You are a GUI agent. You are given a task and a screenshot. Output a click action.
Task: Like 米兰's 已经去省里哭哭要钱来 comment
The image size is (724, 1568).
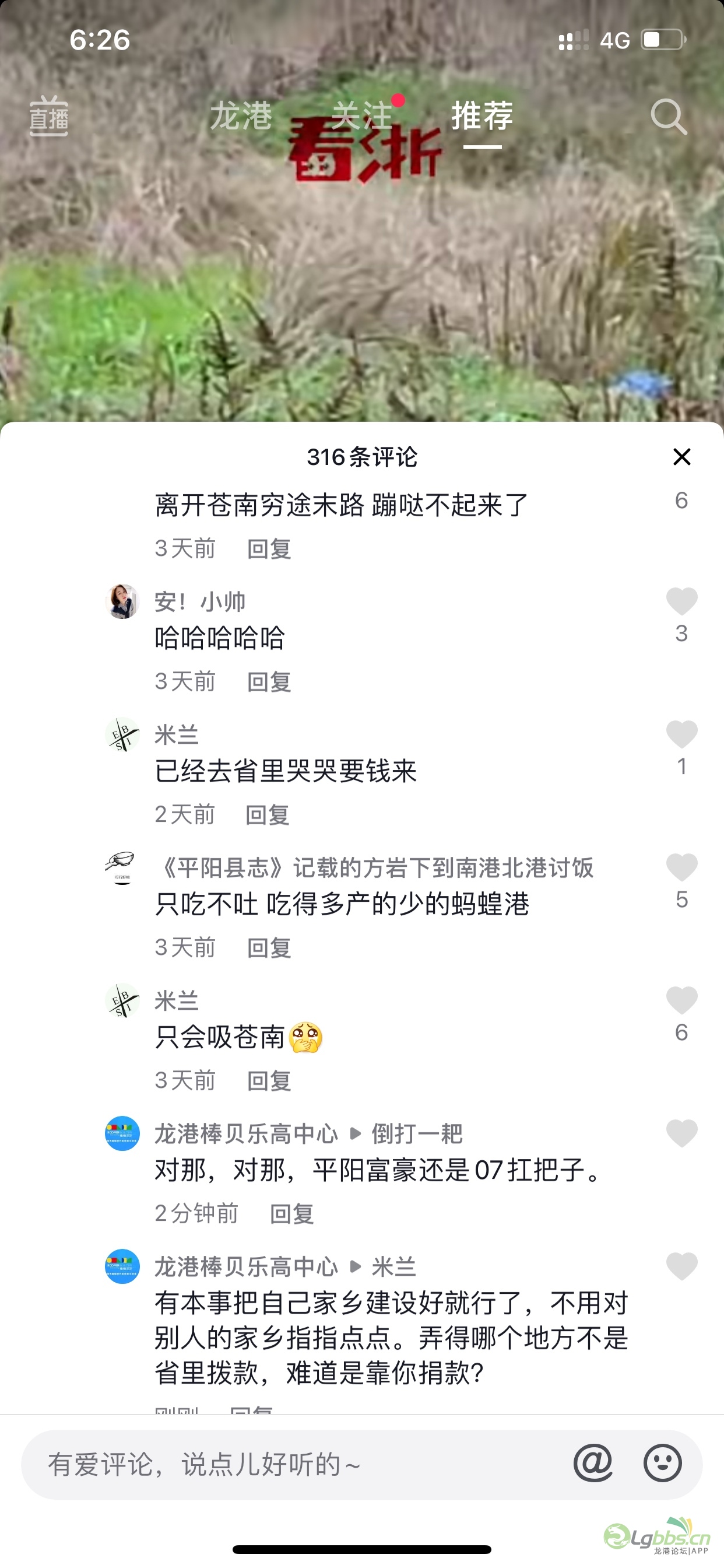681,734
